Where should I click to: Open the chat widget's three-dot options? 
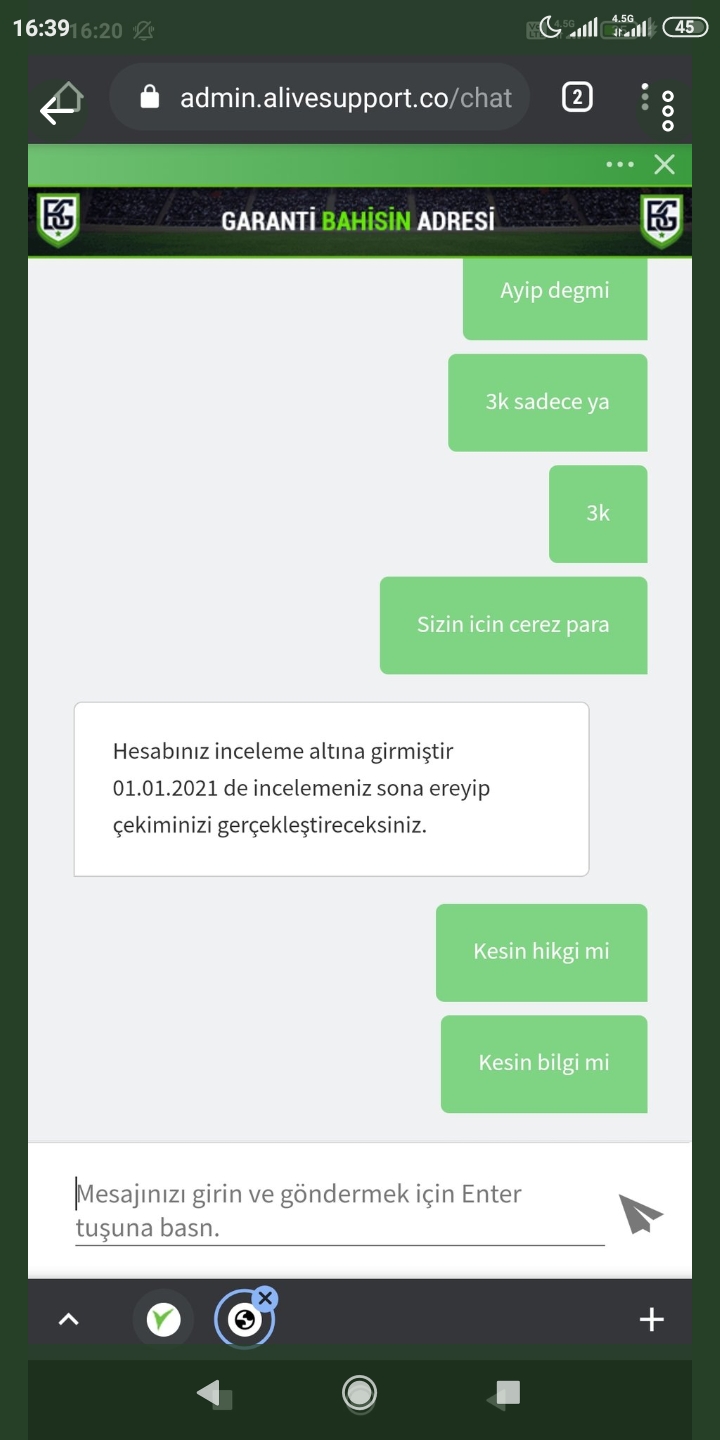(620, 165)
